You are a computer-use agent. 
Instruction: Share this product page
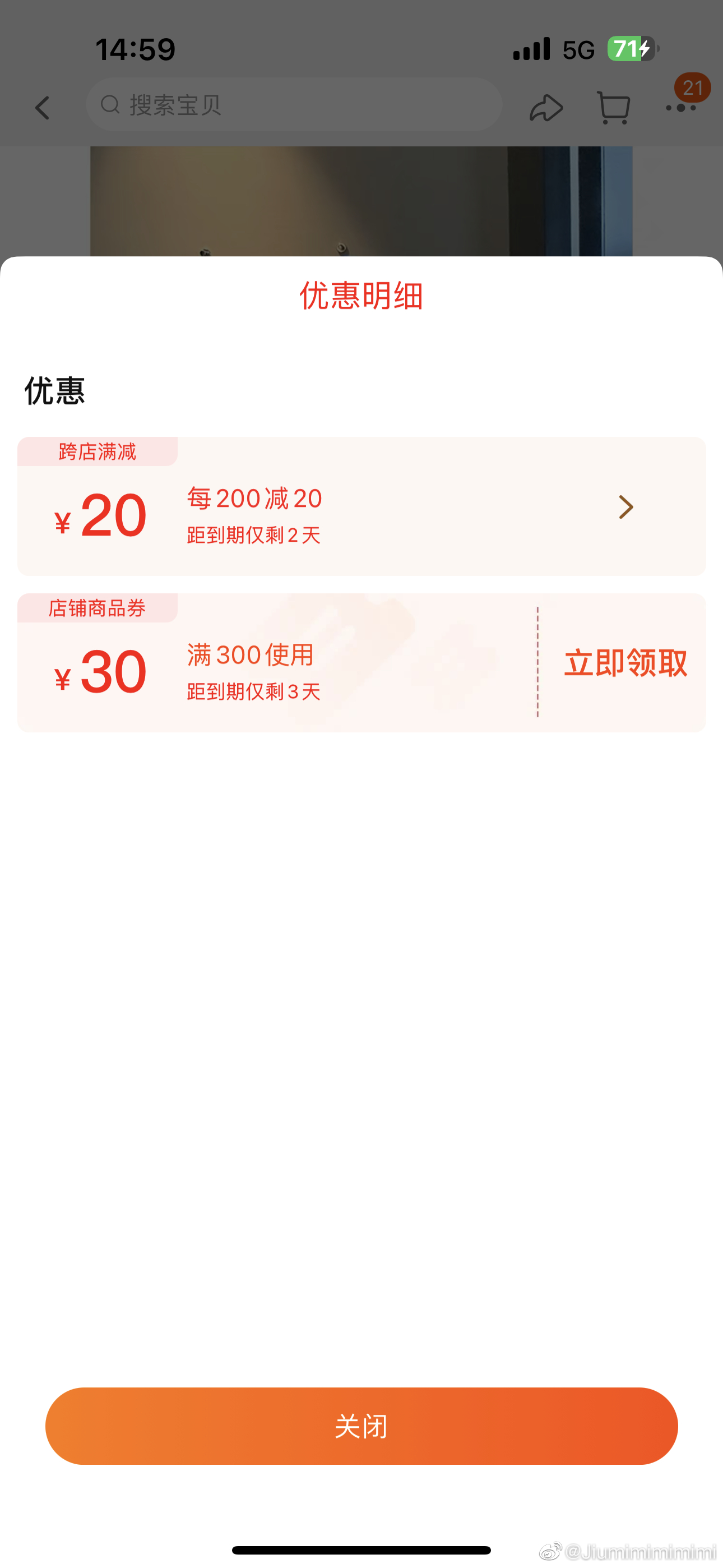pyautogui.click(x=546, y=108)
